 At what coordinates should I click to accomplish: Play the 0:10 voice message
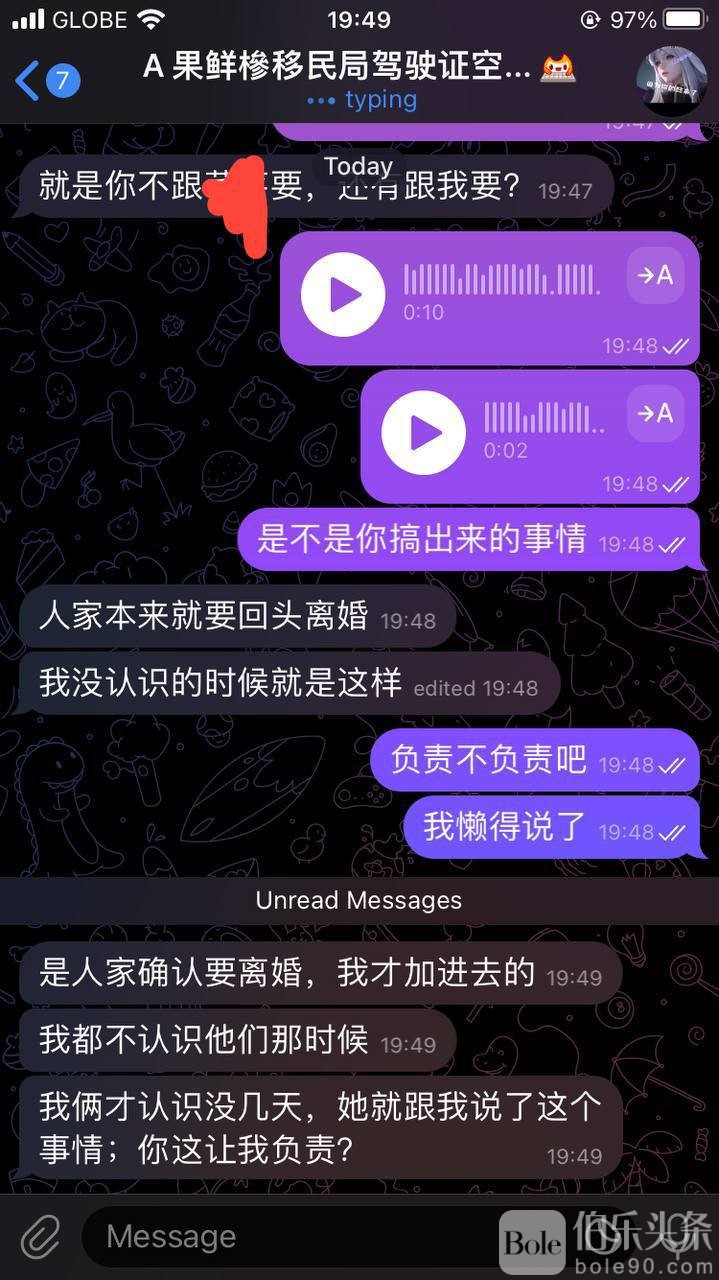pyautogui.click(x=343, y=295)
